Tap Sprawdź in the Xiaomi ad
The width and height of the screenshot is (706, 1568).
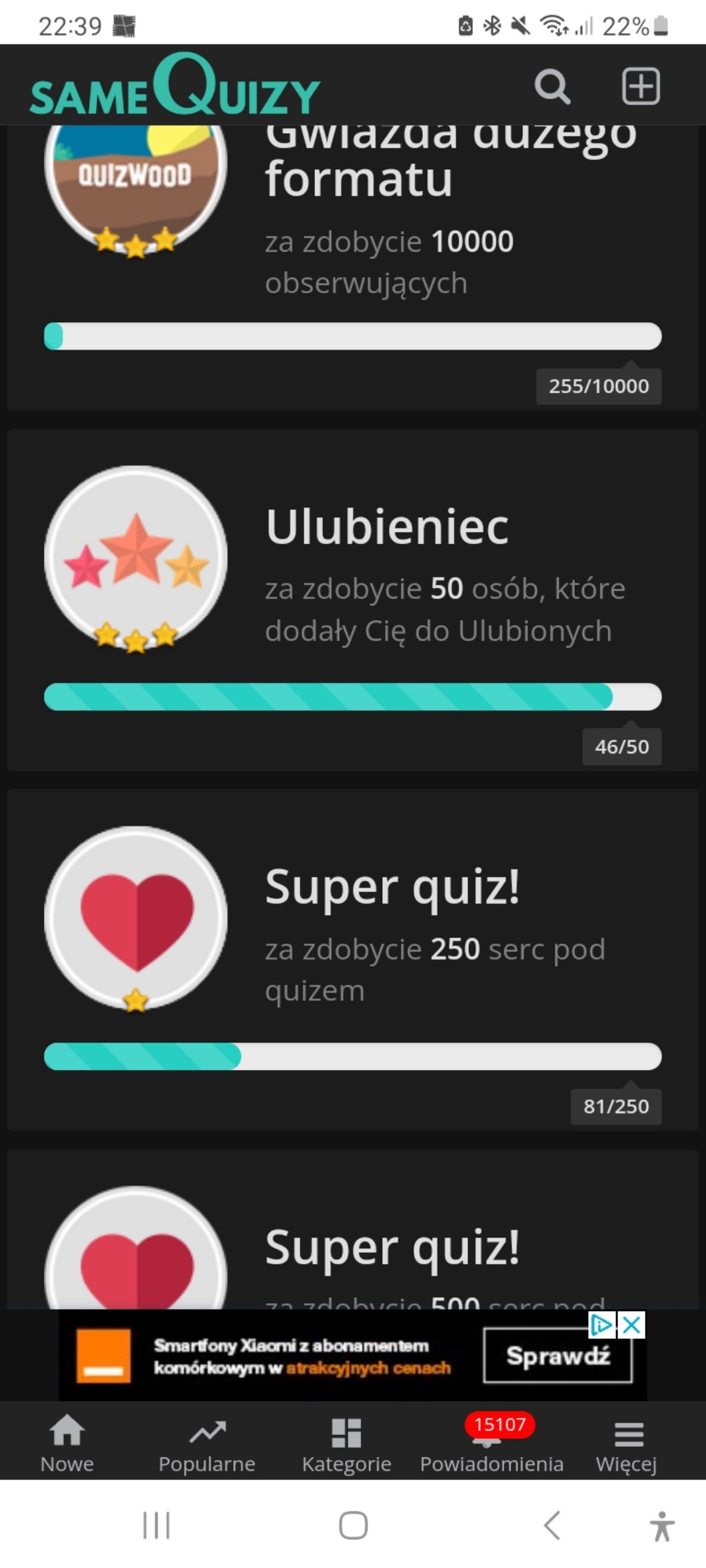pos(557,1356)
